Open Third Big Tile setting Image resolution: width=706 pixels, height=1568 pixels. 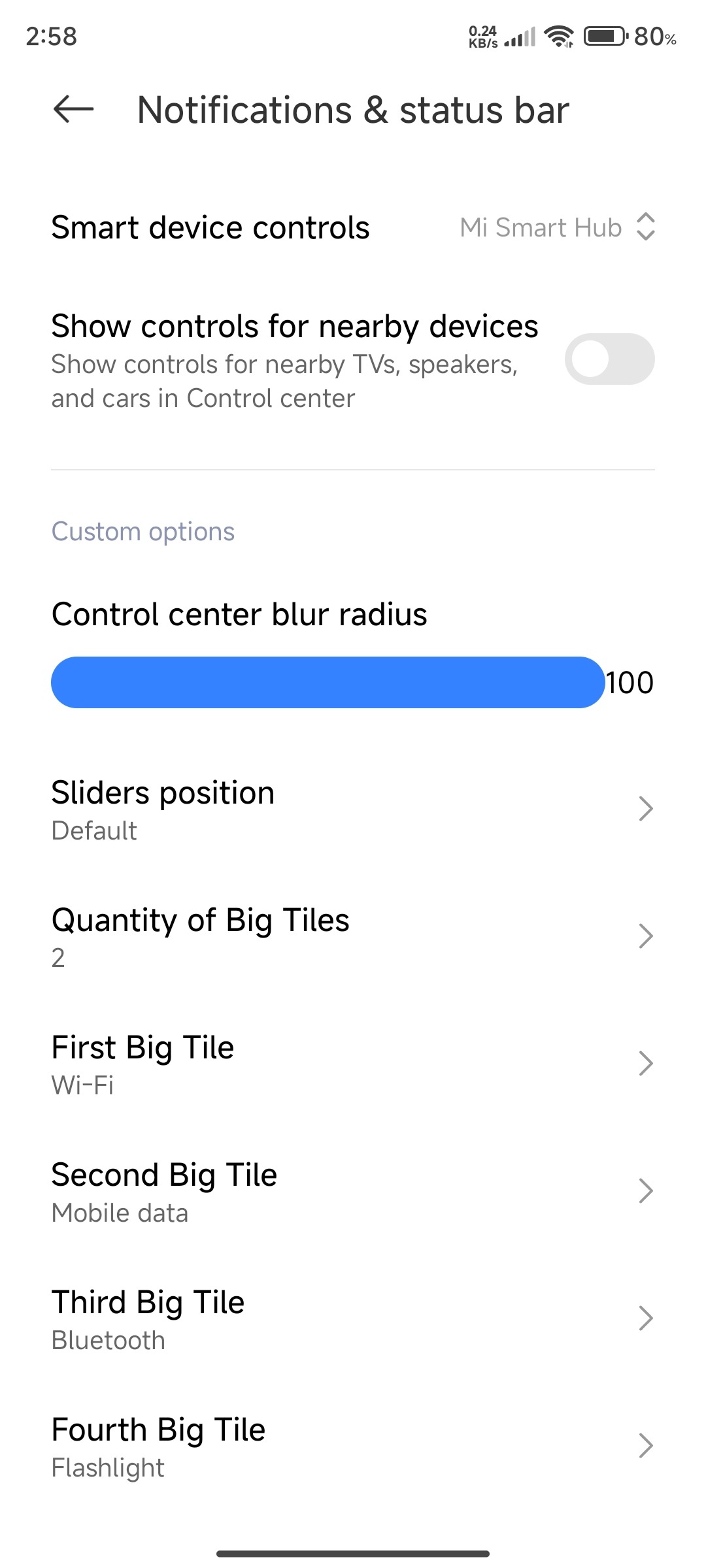353,1318
